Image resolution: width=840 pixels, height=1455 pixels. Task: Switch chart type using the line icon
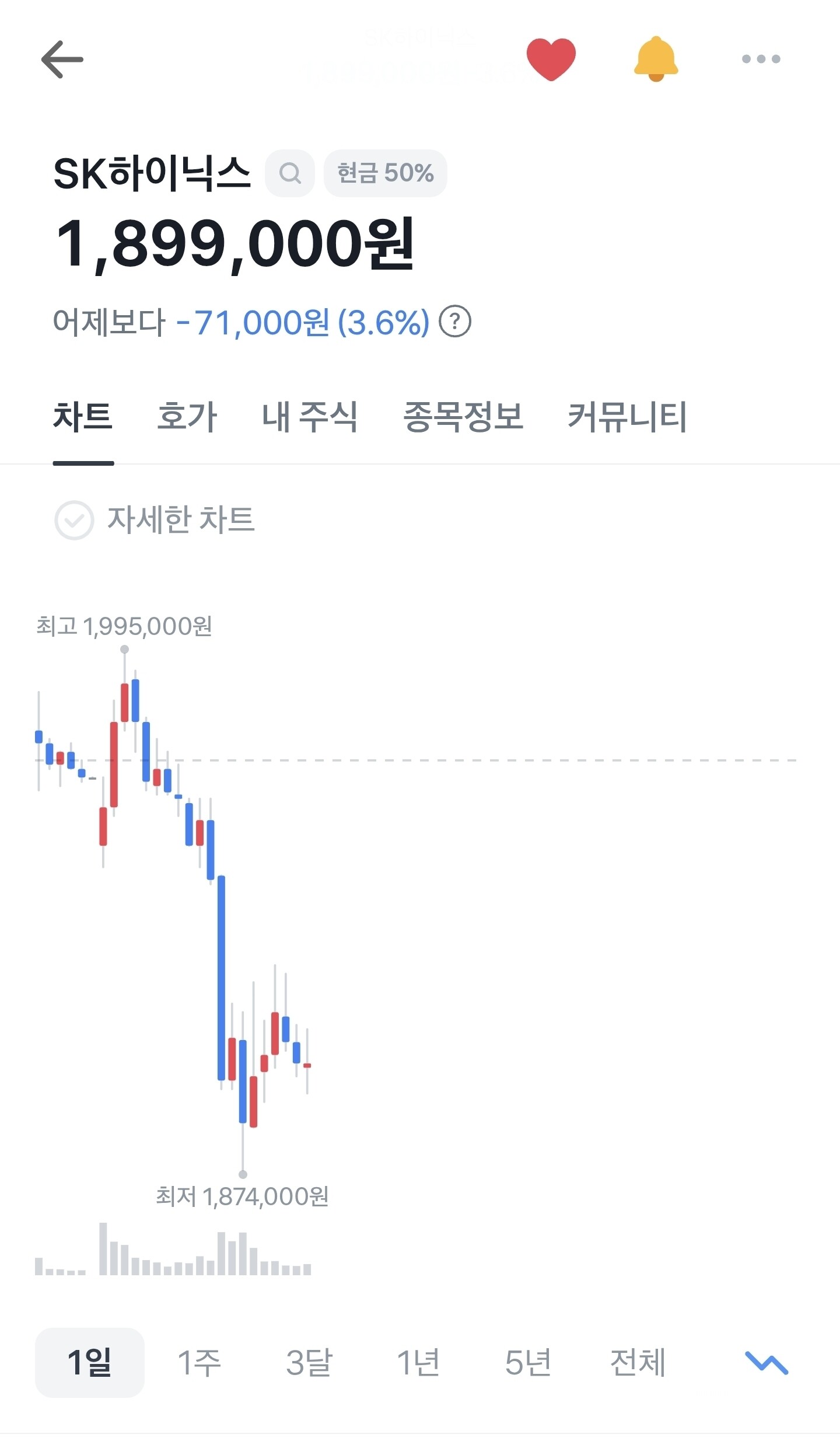pyautogui.click(x=766, y=1363)
